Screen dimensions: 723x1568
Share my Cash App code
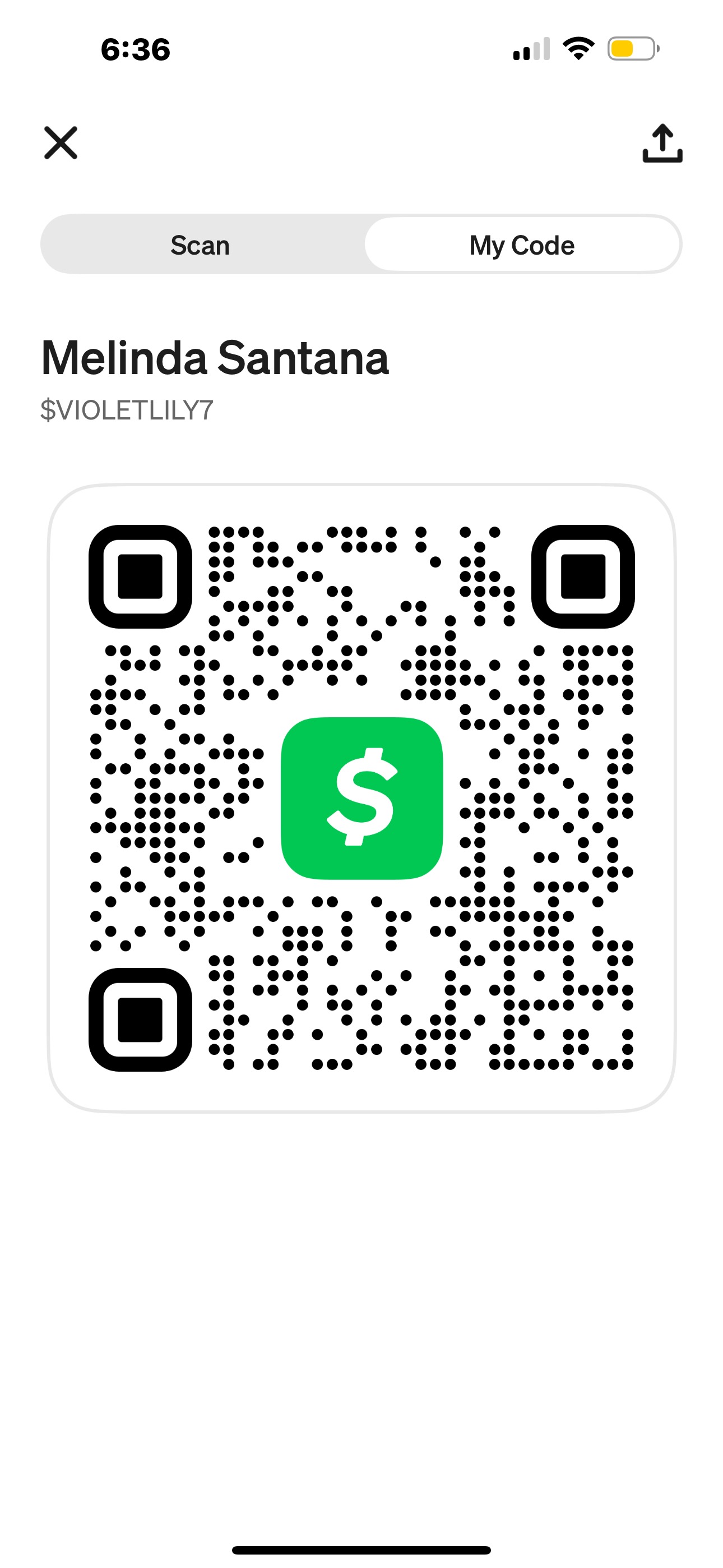[662, 144]
